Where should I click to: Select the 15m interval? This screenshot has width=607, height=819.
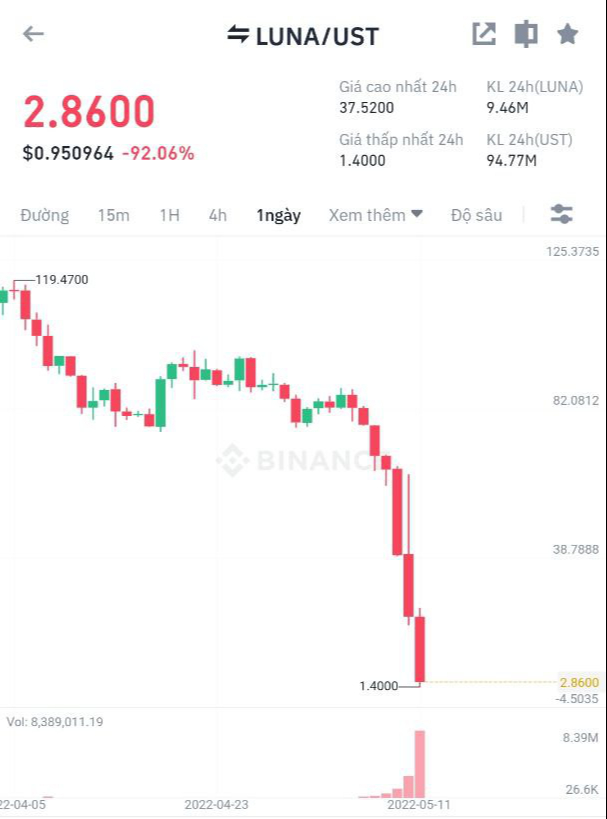[x=113, y=215]
